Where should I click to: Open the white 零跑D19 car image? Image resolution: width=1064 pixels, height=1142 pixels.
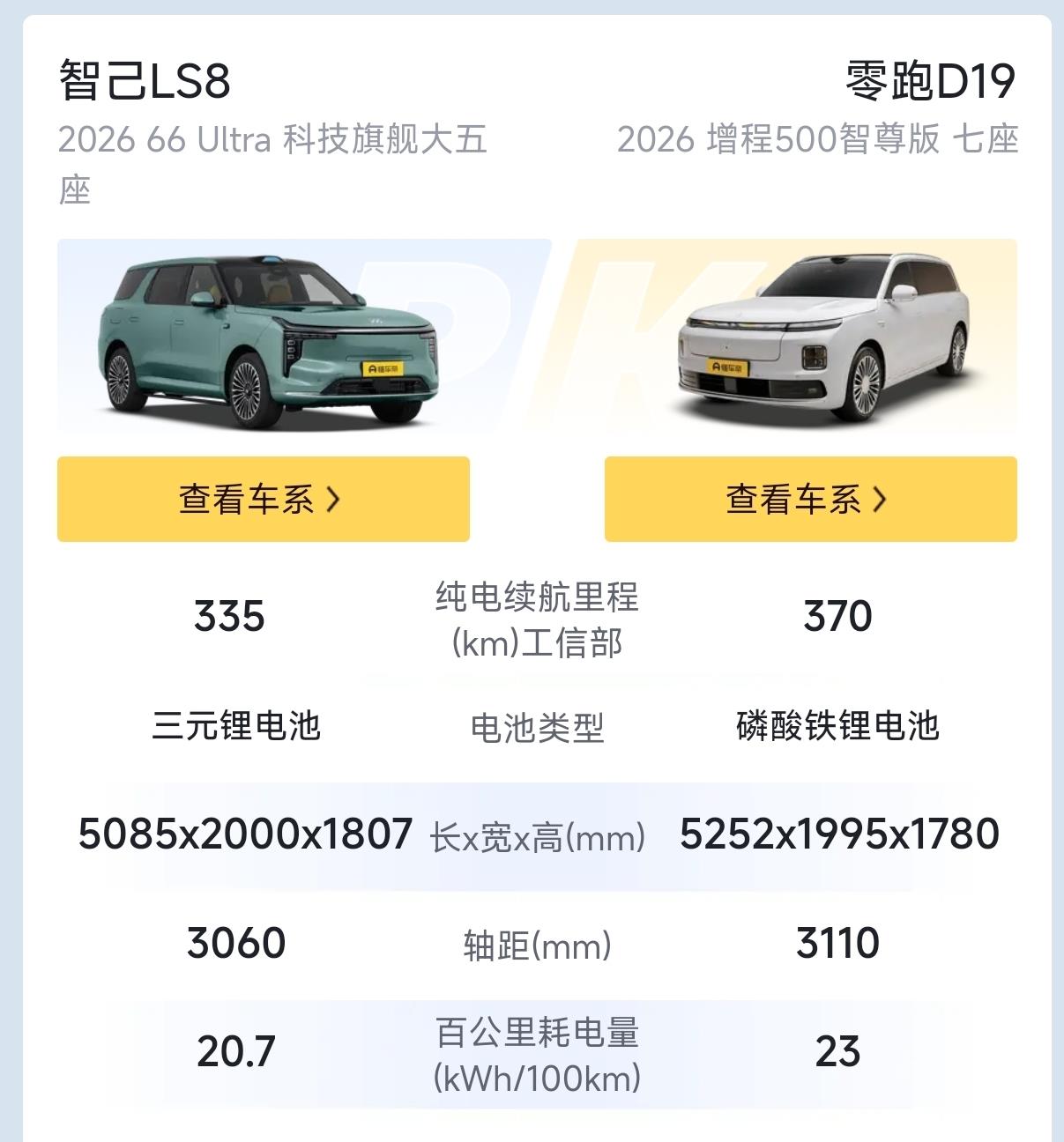(822, 337)
